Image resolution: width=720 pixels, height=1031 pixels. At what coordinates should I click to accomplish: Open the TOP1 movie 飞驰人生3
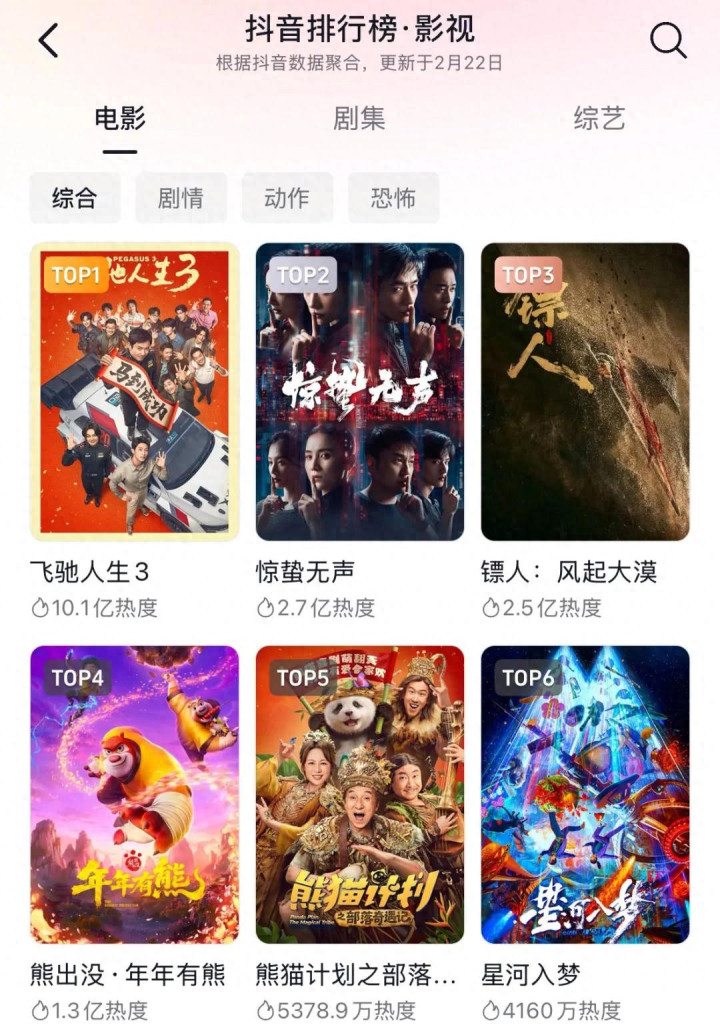point(135,392)
